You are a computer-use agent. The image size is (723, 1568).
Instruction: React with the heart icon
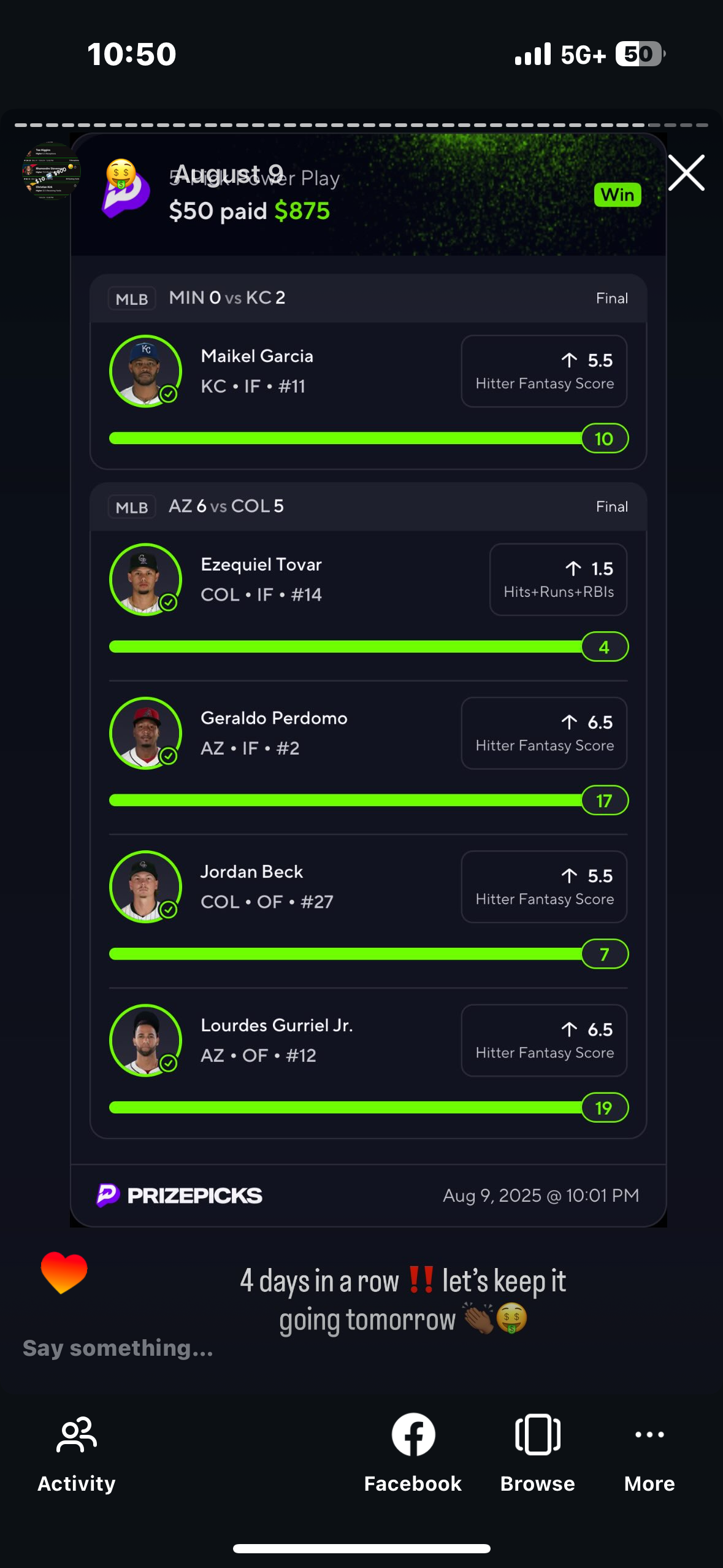pos(64,1272)
